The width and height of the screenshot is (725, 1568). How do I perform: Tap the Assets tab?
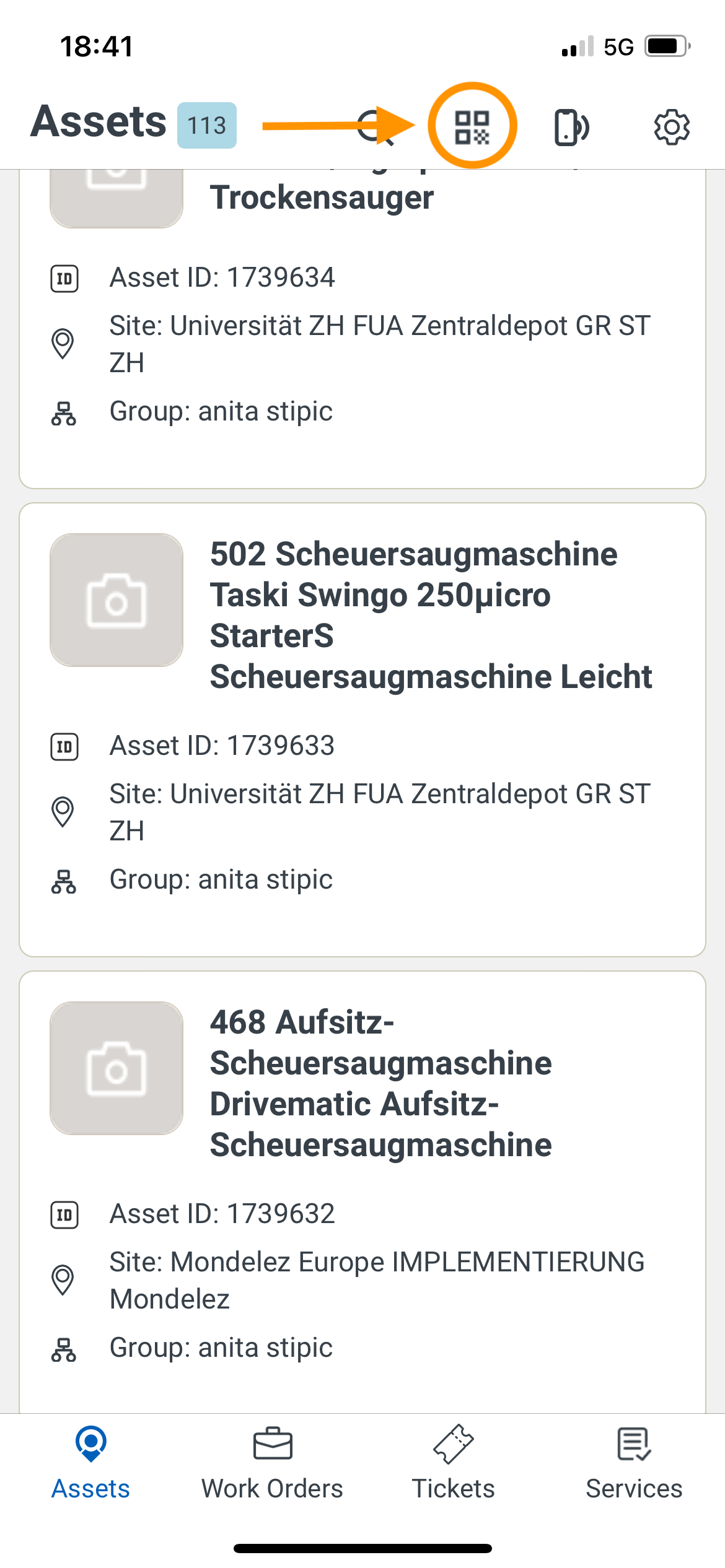tap(90, 1463)
